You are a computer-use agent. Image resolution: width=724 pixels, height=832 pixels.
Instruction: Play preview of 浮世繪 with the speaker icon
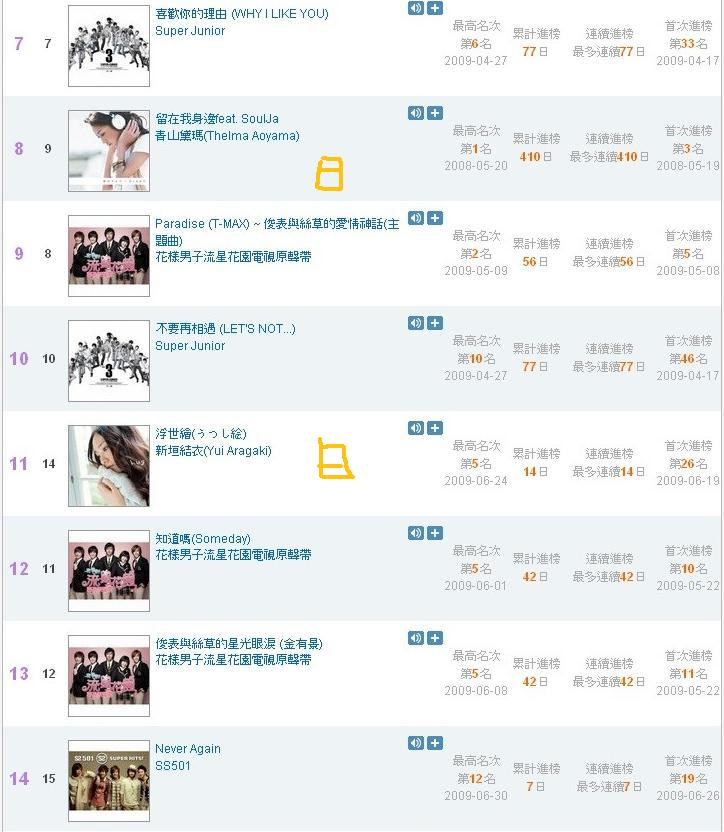[416, 428]
